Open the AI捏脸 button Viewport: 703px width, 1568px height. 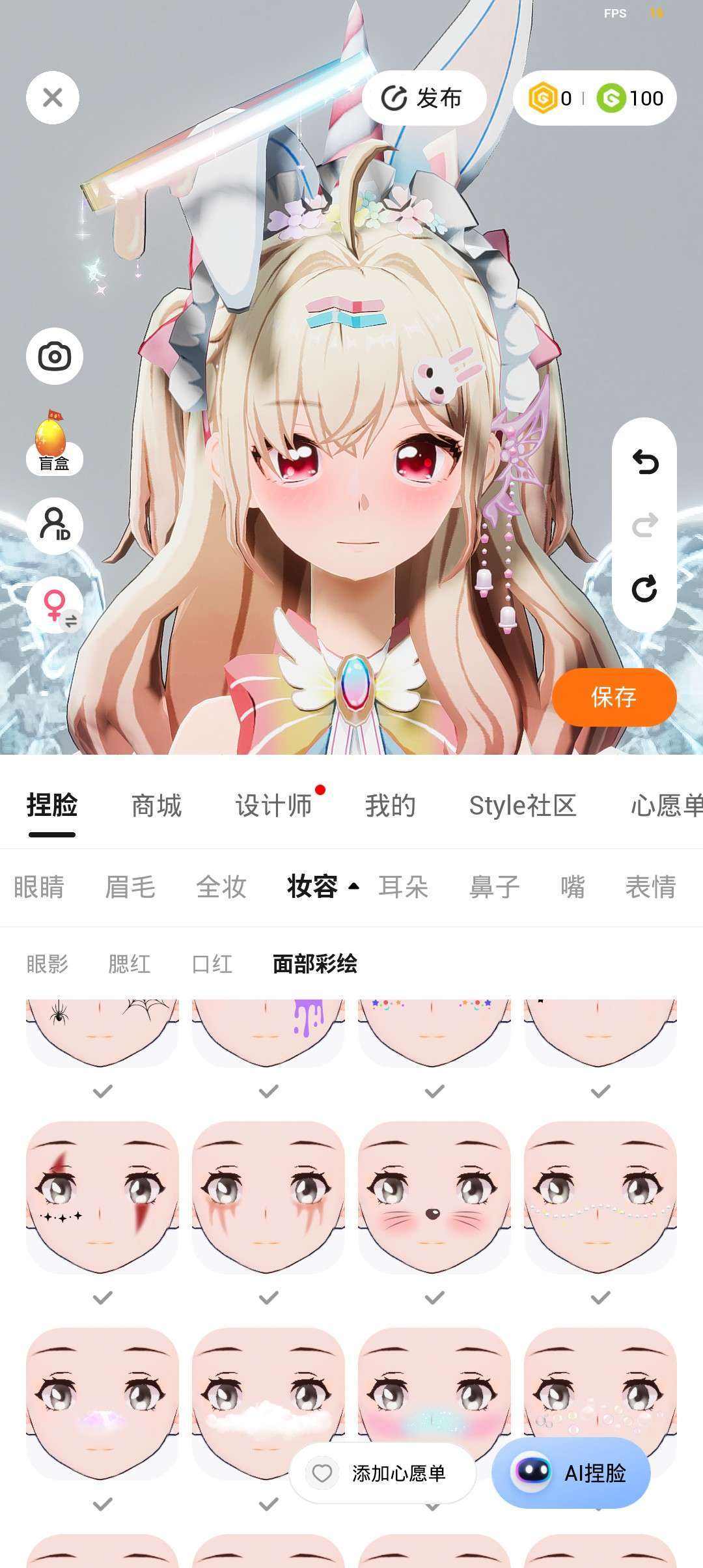coord(571,1473)
